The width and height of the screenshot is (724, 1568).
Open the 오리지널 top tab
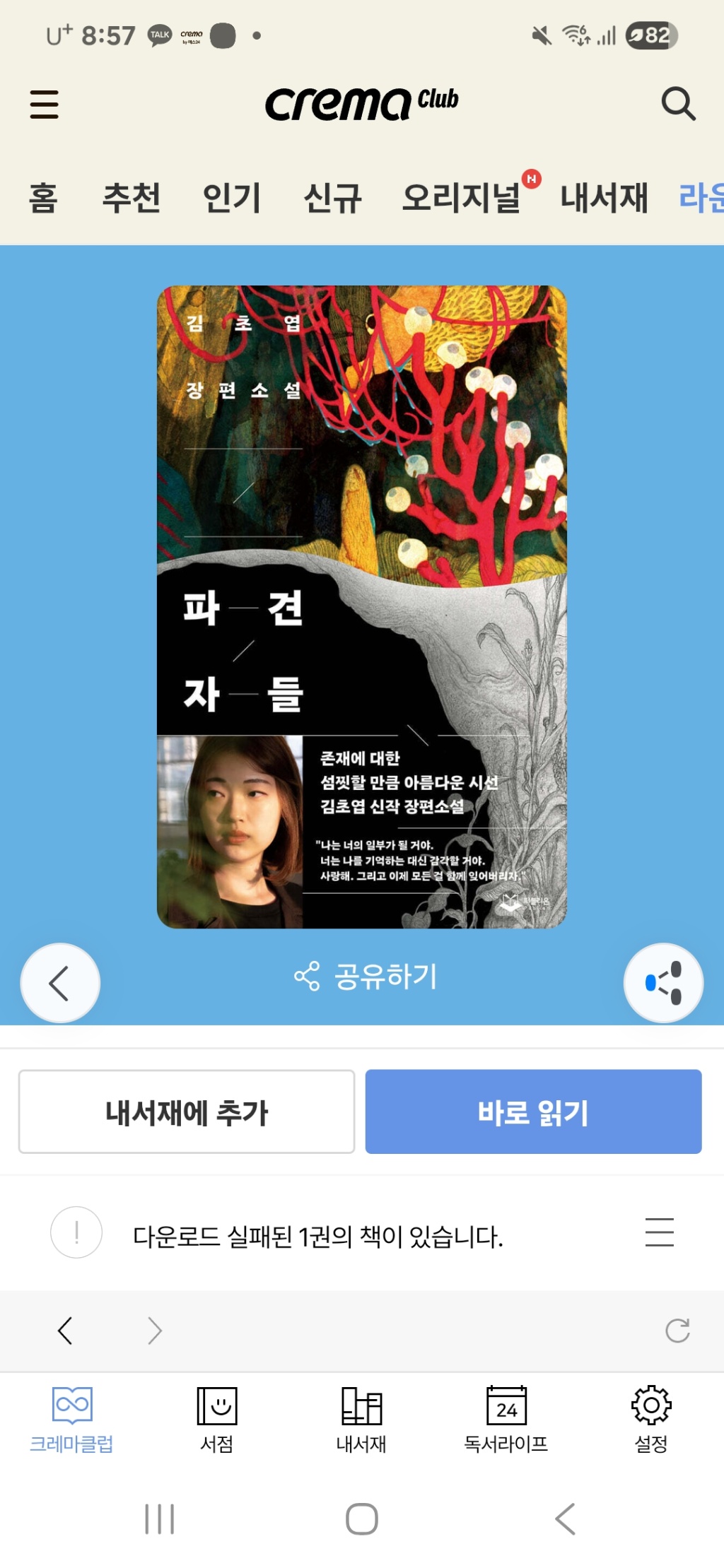click(x=462, y=197)
